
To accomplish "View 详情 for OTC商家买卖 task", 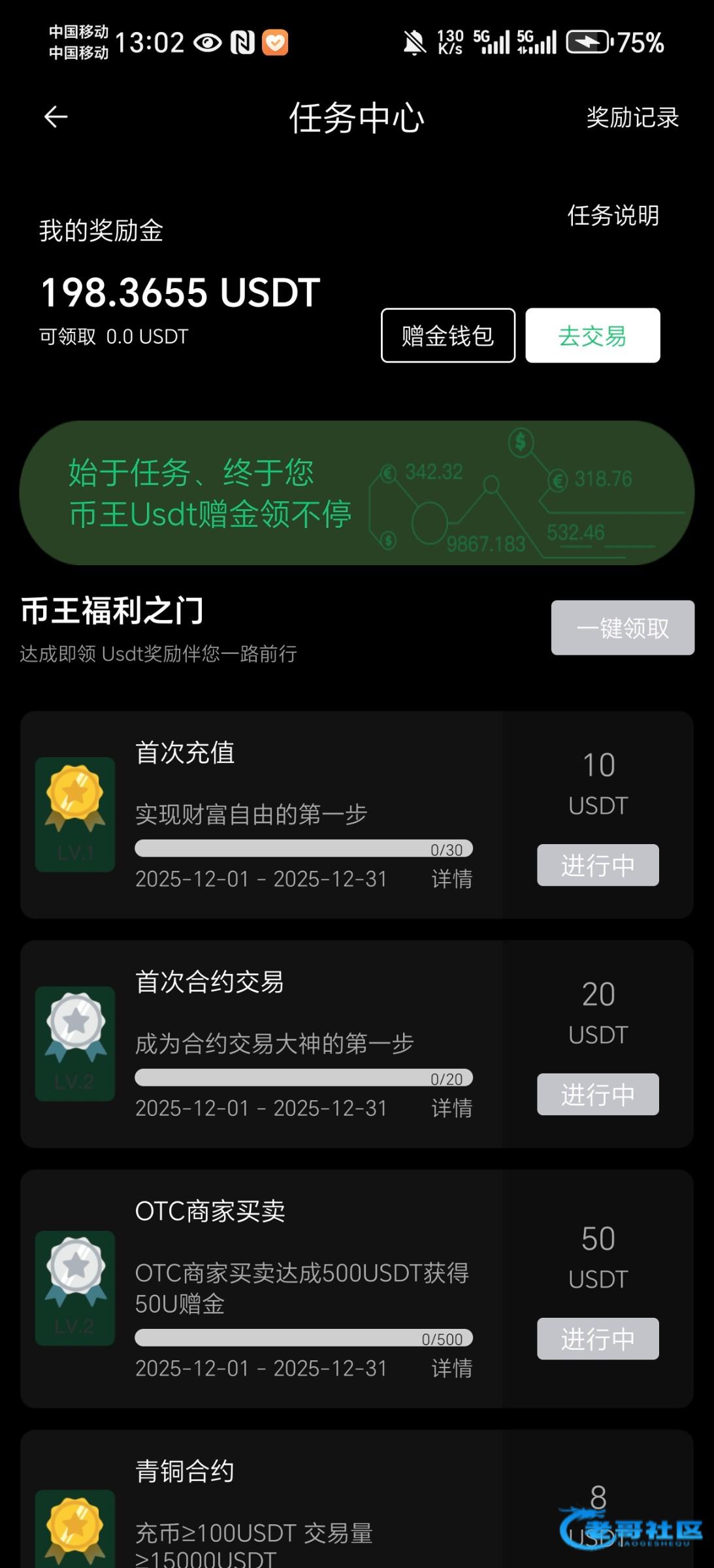I will 451,1368.
